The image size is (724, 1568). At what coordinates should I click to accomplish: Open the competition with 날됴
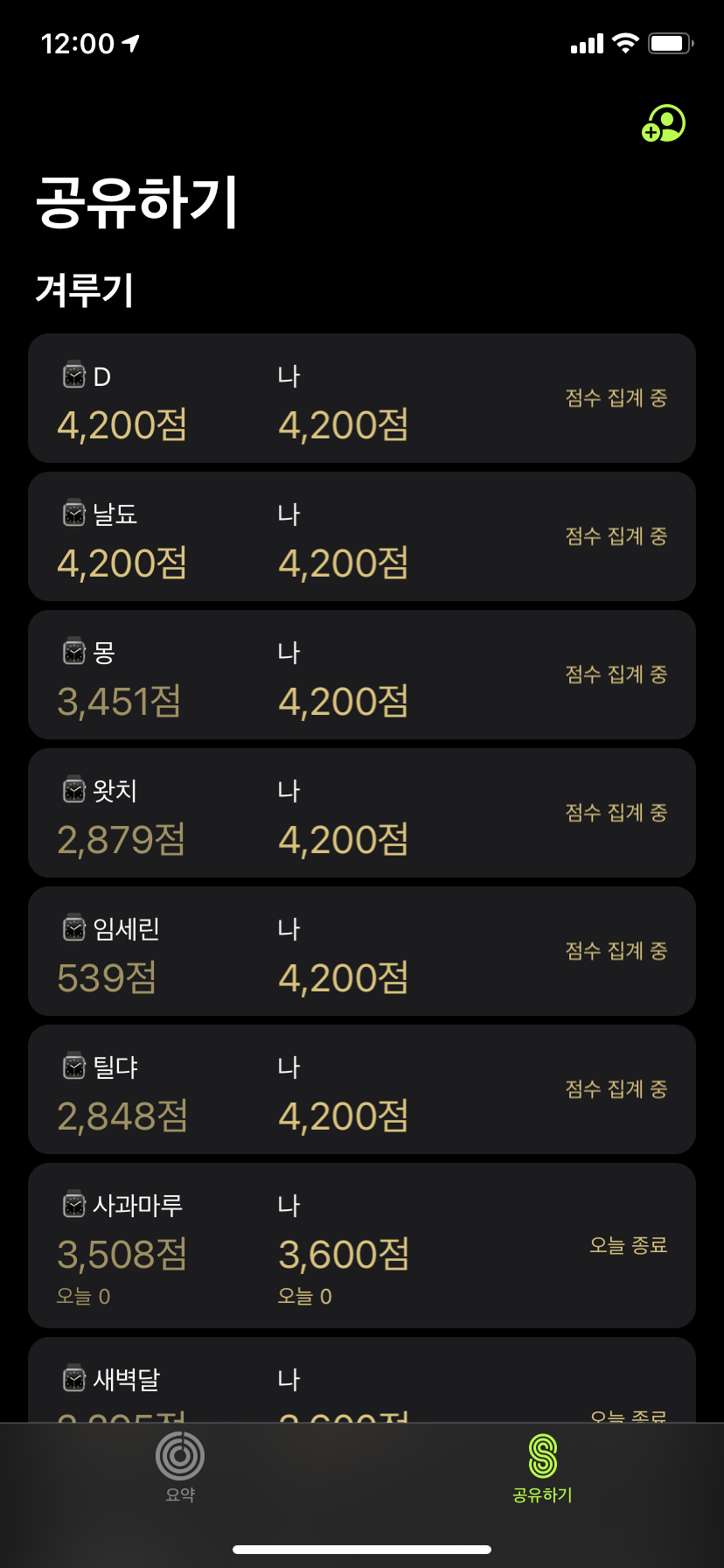[x=362, y=536]
